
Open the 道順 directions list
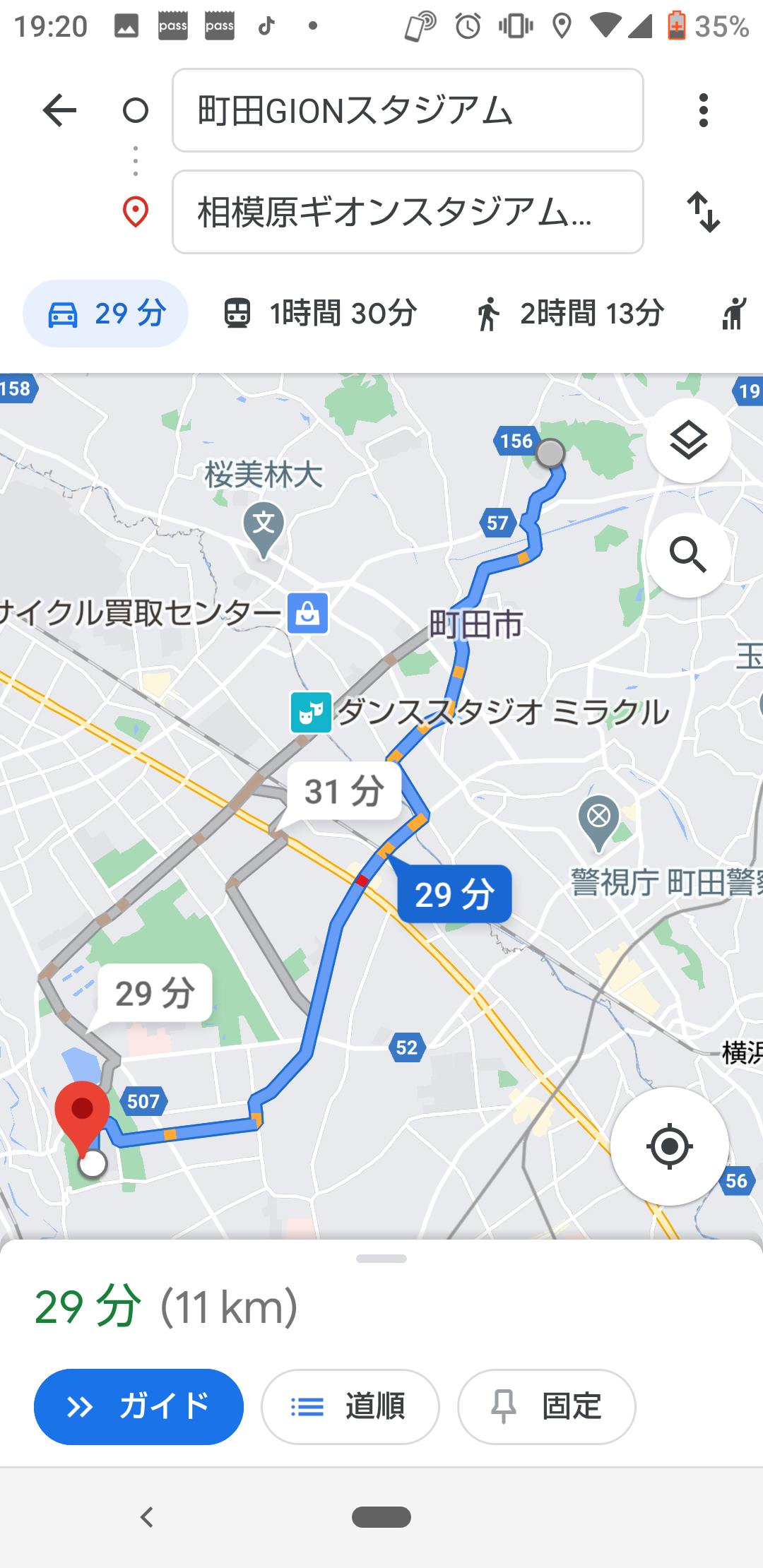(x=350, y=1407)
